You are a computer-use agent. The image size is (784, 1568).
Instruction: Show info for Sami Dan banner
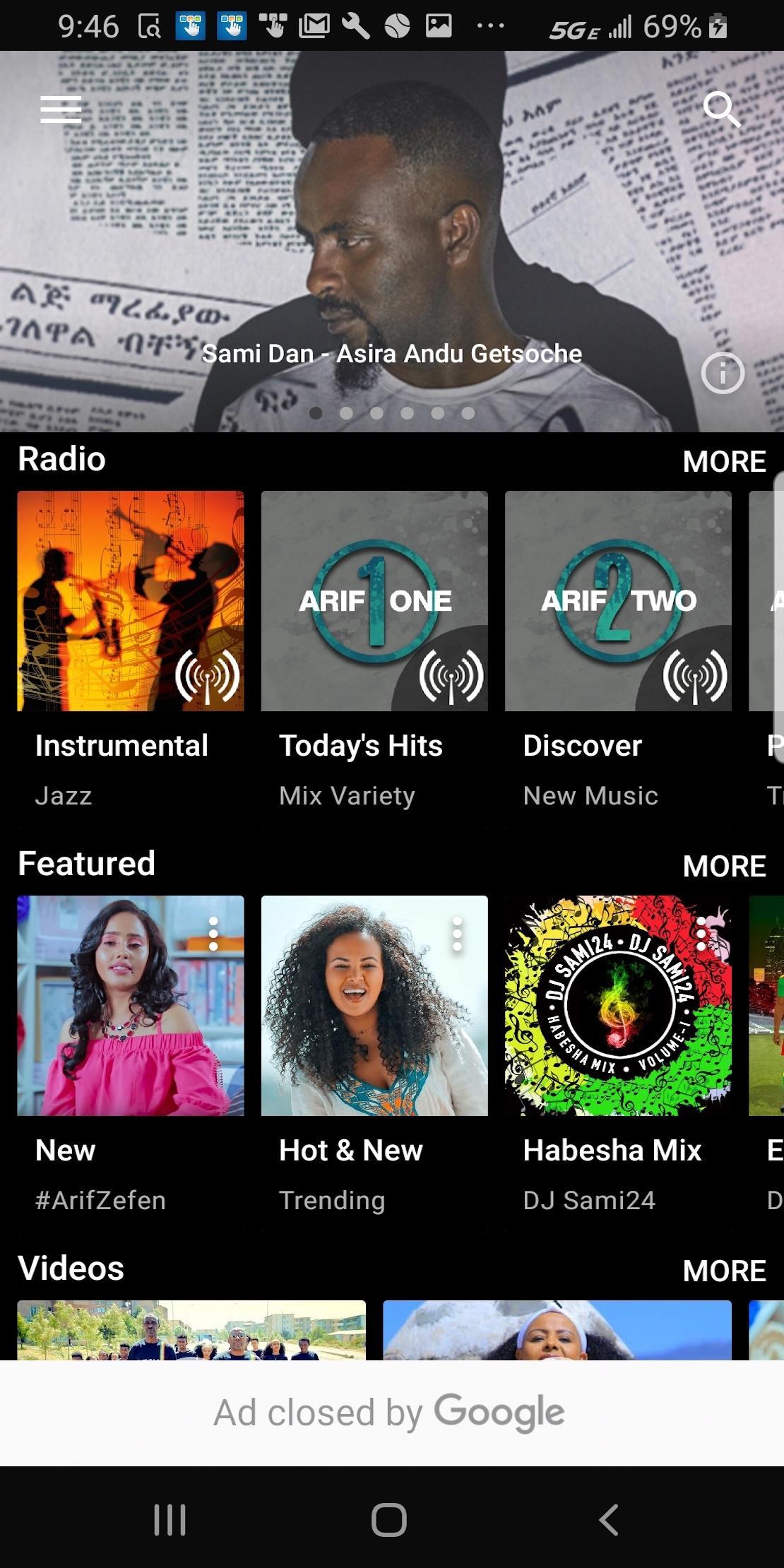click(x=723, y=373)
